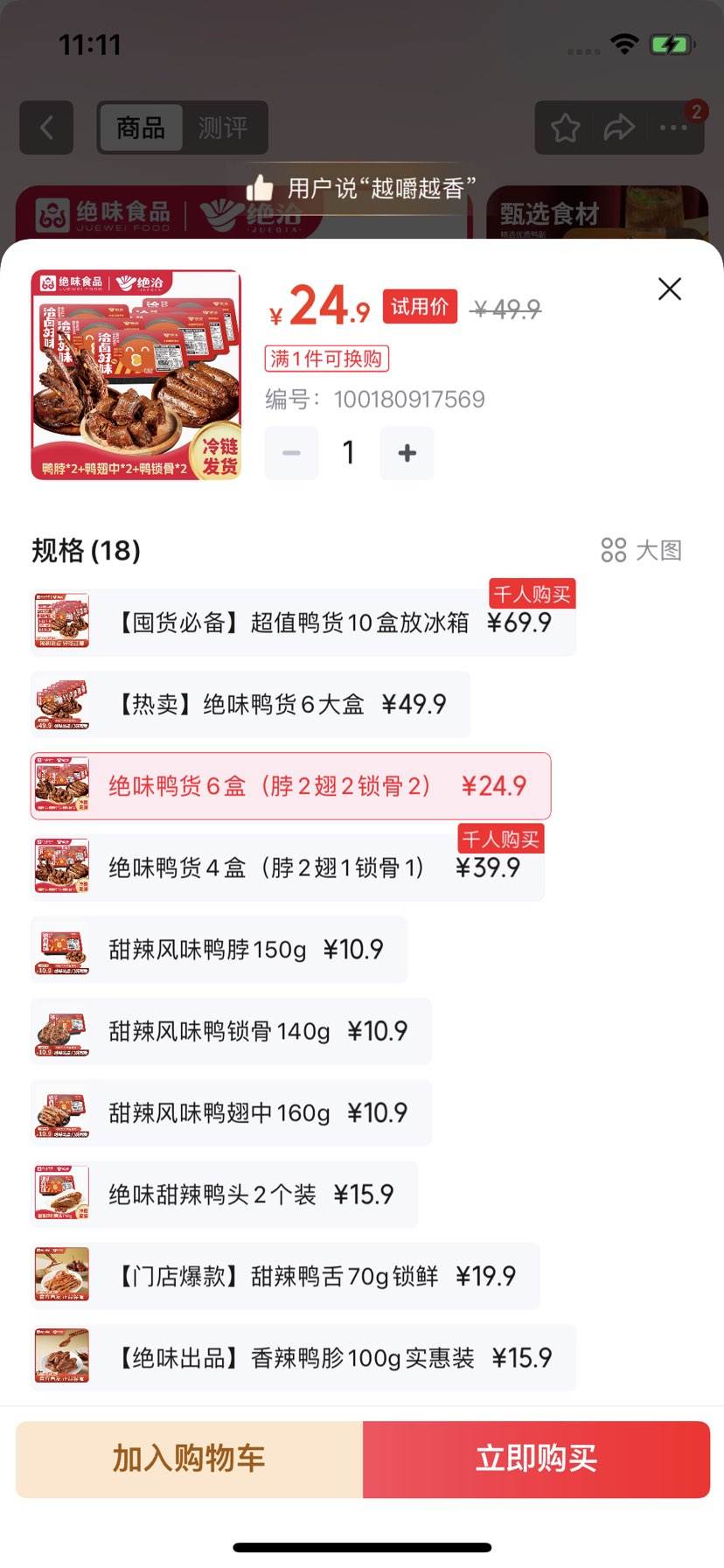
Task: Tap the 立即购买 button
Action: click(x=536, y=1457)
